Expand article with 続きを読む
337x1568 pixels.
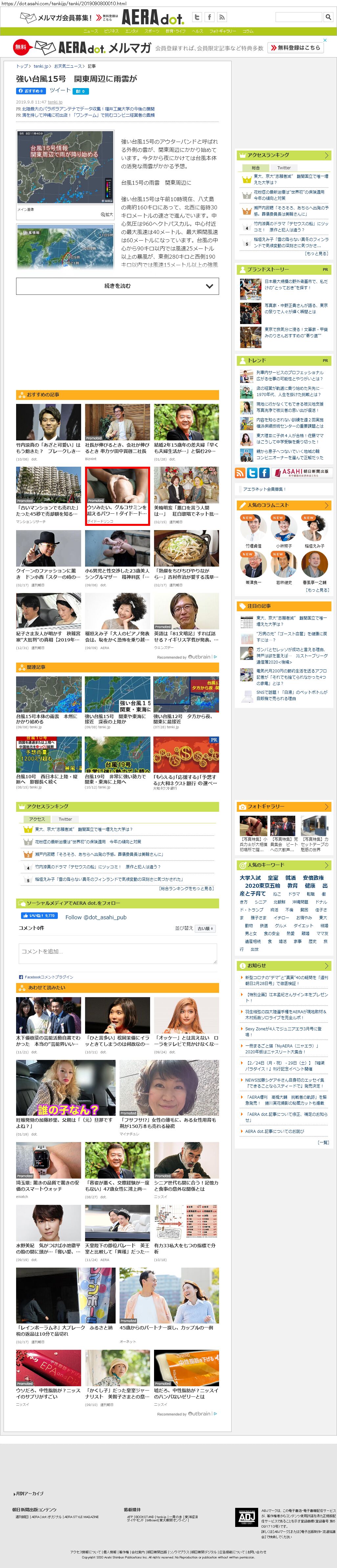coord(117,286)
